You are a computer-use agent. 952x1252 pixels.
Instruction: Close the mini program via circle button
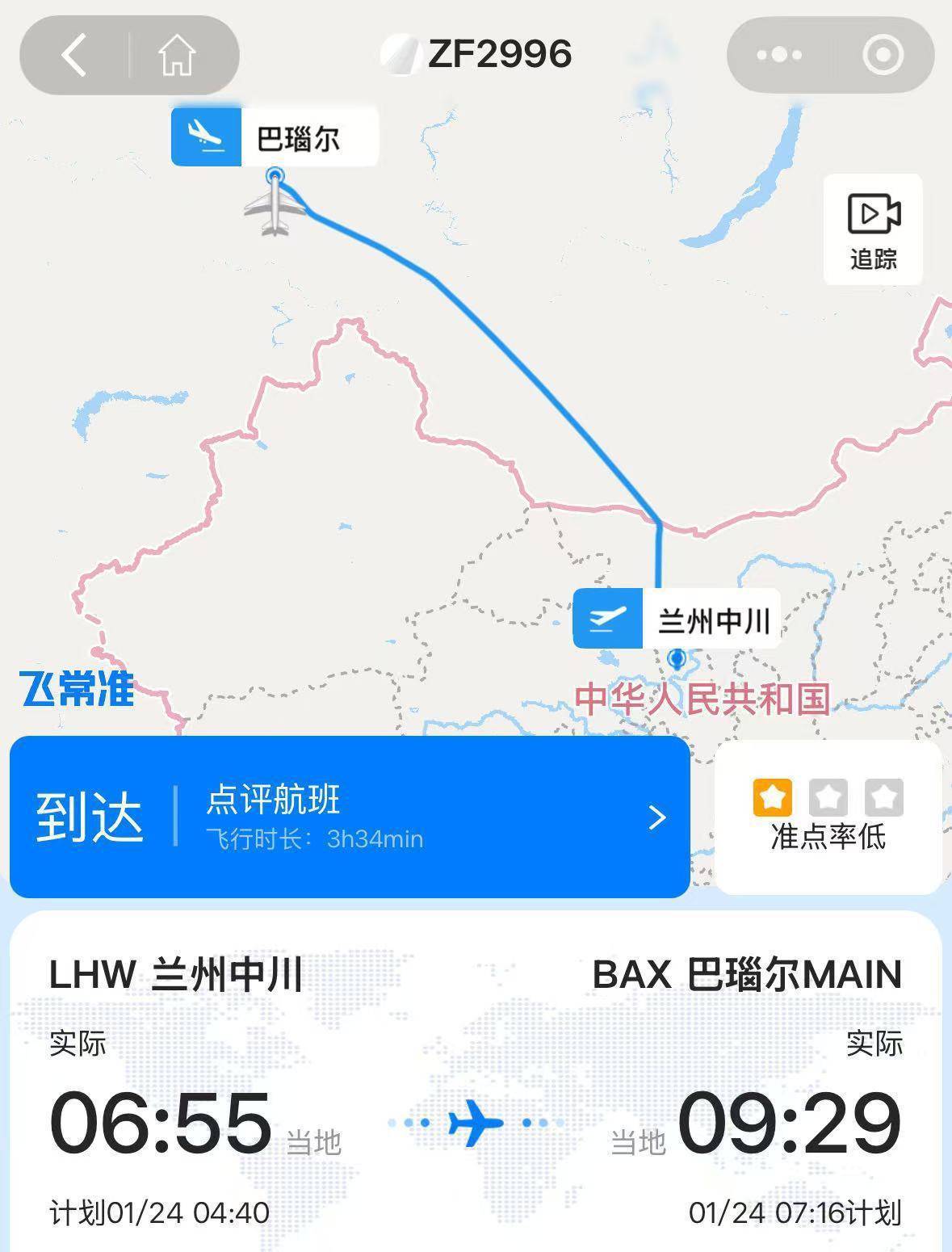pos(882,56)
